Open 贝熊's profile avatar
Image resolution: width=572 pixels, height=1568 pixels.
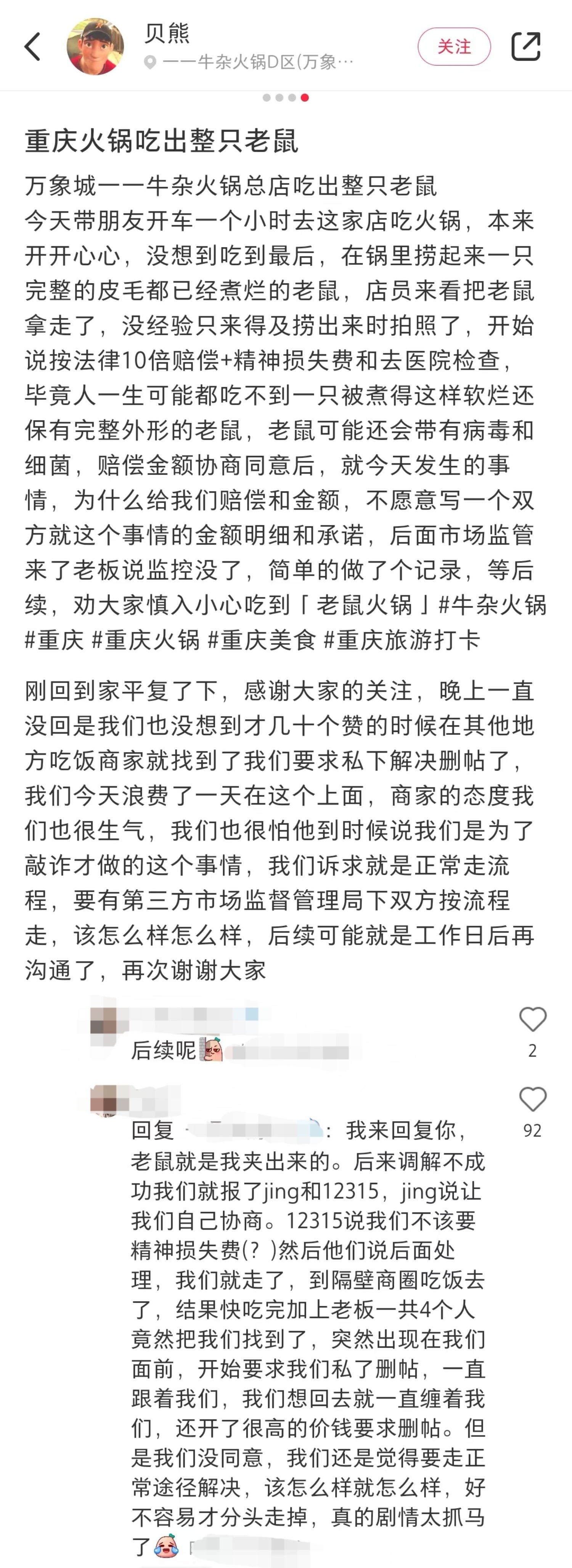point(95,47)
